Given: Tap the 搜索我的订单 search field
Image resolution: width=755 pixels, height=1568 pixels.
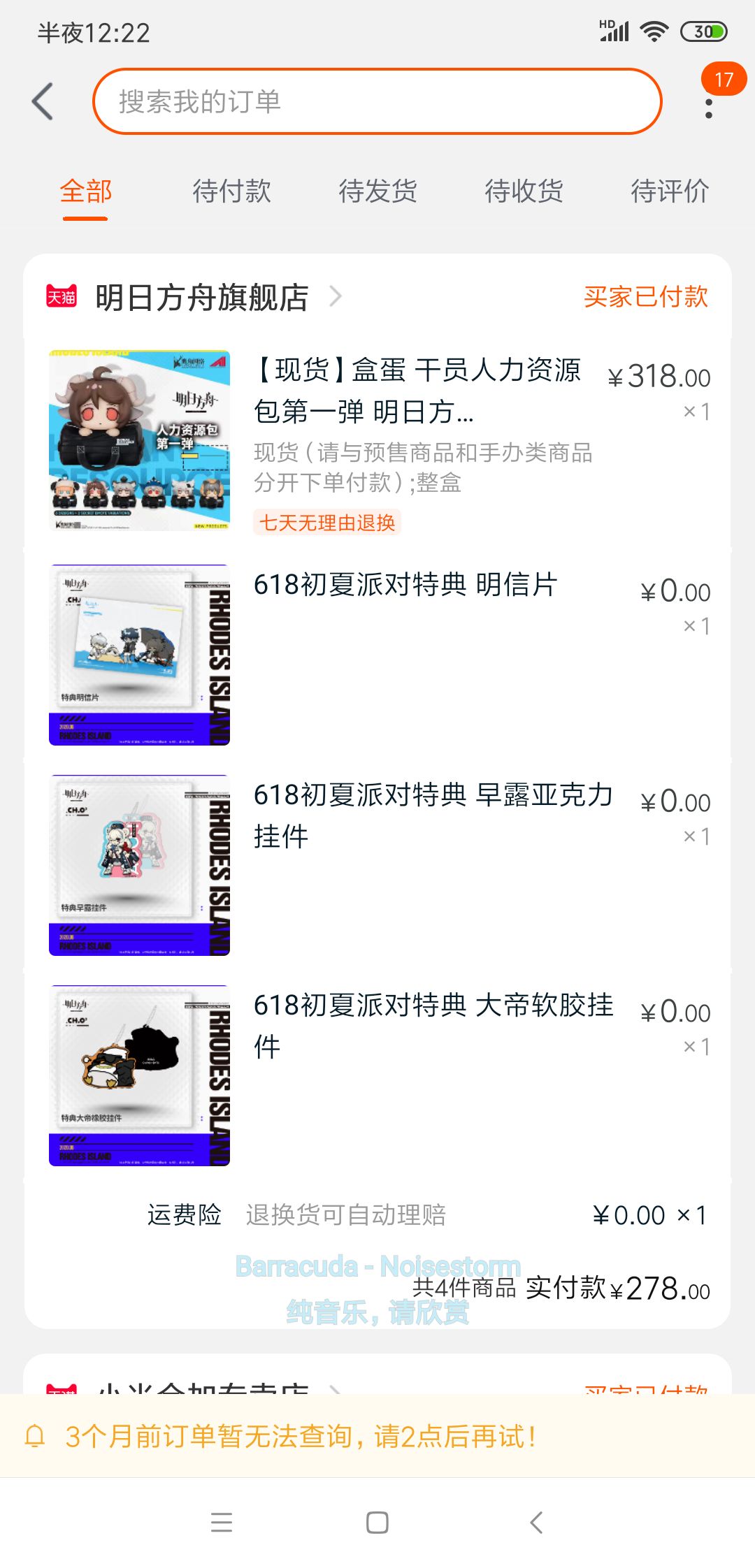Looking at the screenshot, I should pos(377,101).
